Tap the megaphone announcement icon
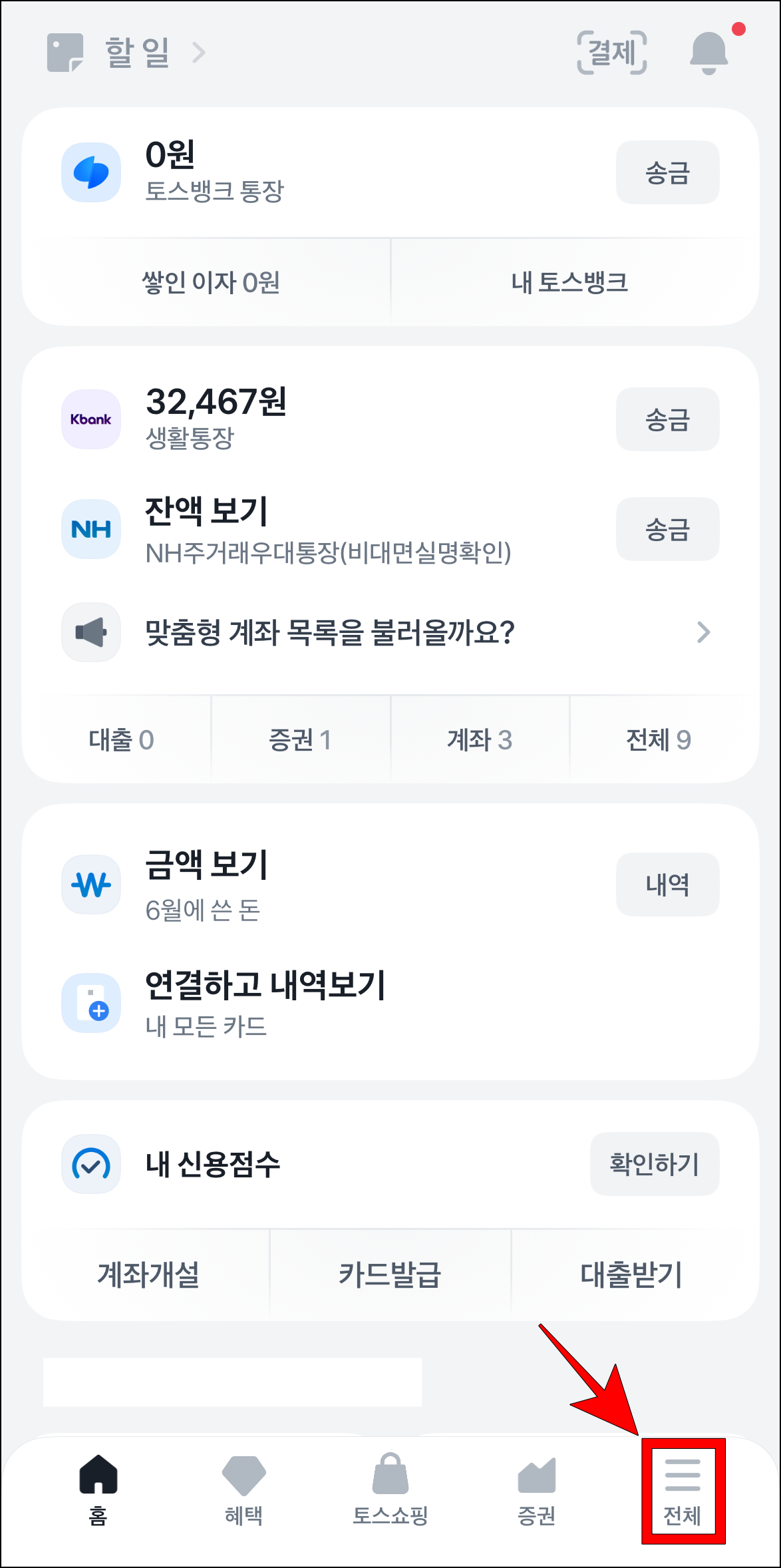 click(x=90, y=632)
